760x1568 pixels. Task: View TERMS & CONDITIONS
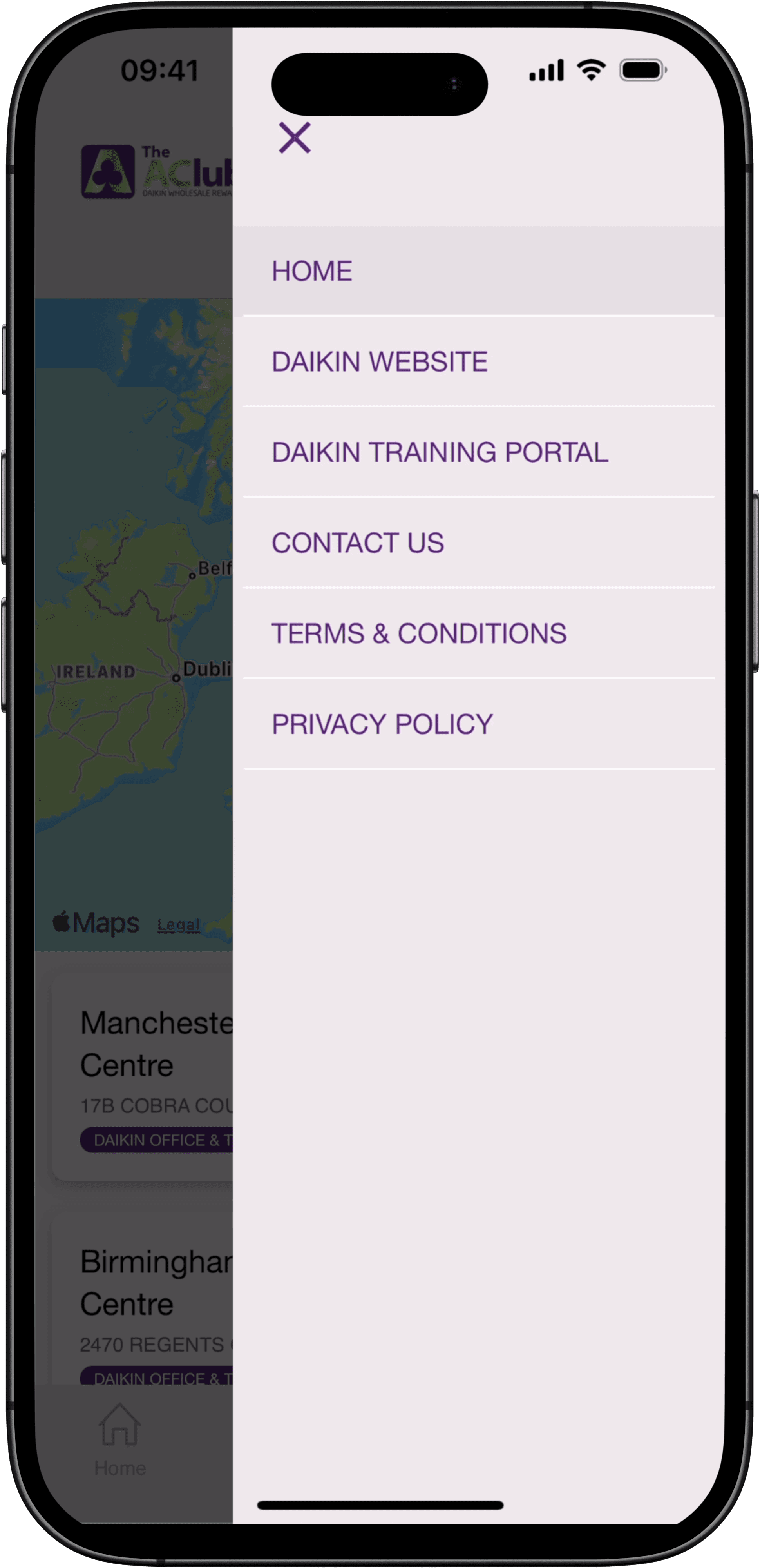[x=419, y=633]
